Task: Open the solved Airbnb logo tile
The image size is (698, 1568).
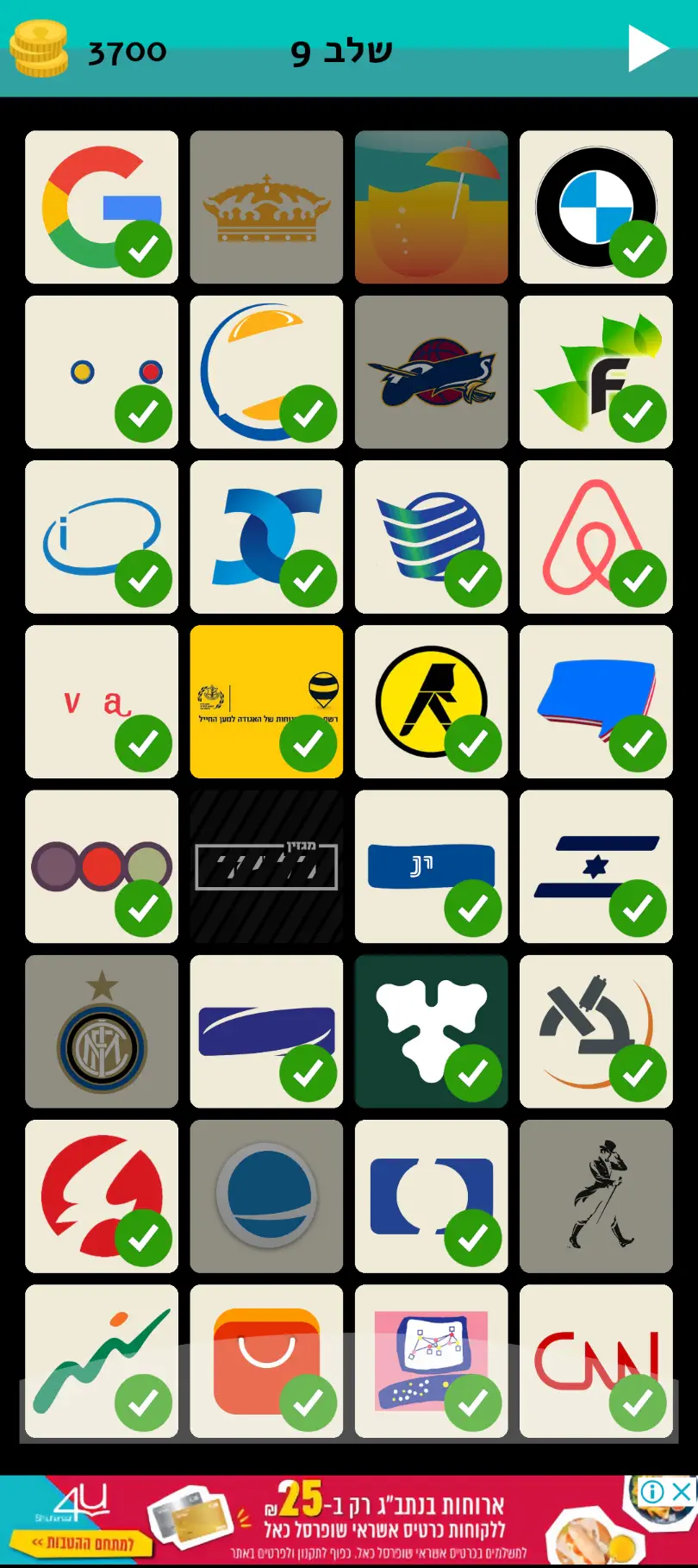Action: tap(595, 537)
